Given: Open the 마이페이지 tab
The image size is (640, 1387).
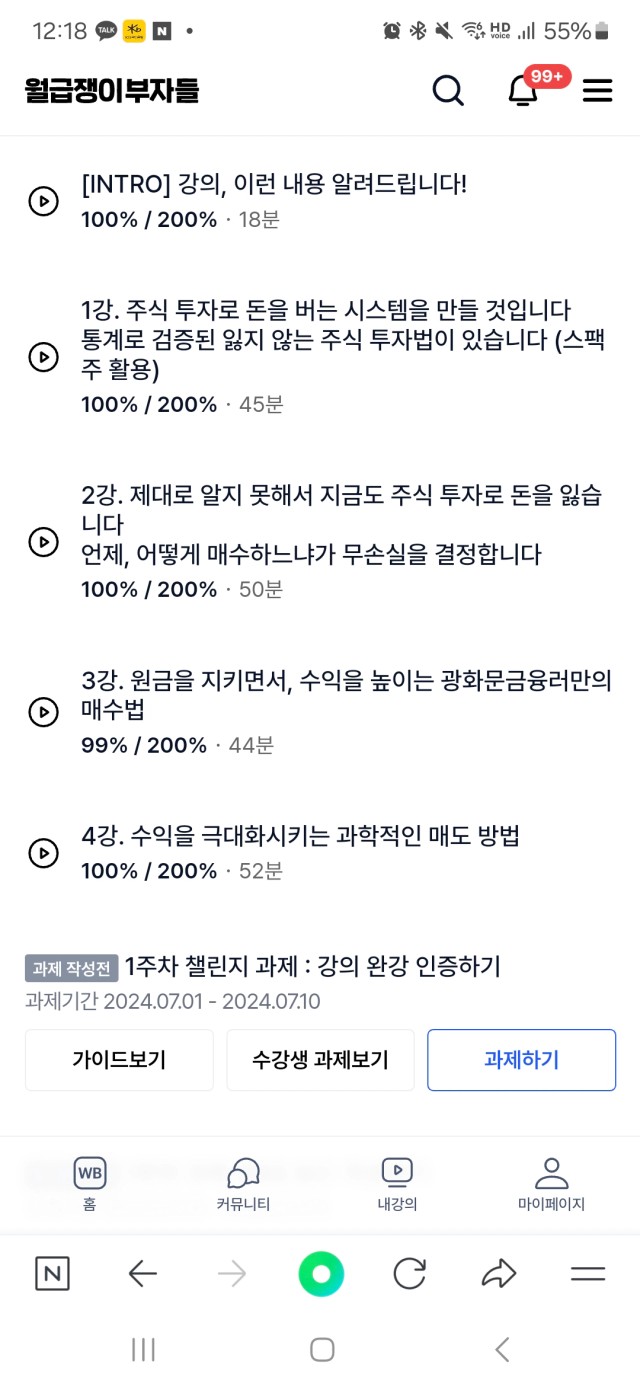Looking at the screenshot, I should point(551,1184).
